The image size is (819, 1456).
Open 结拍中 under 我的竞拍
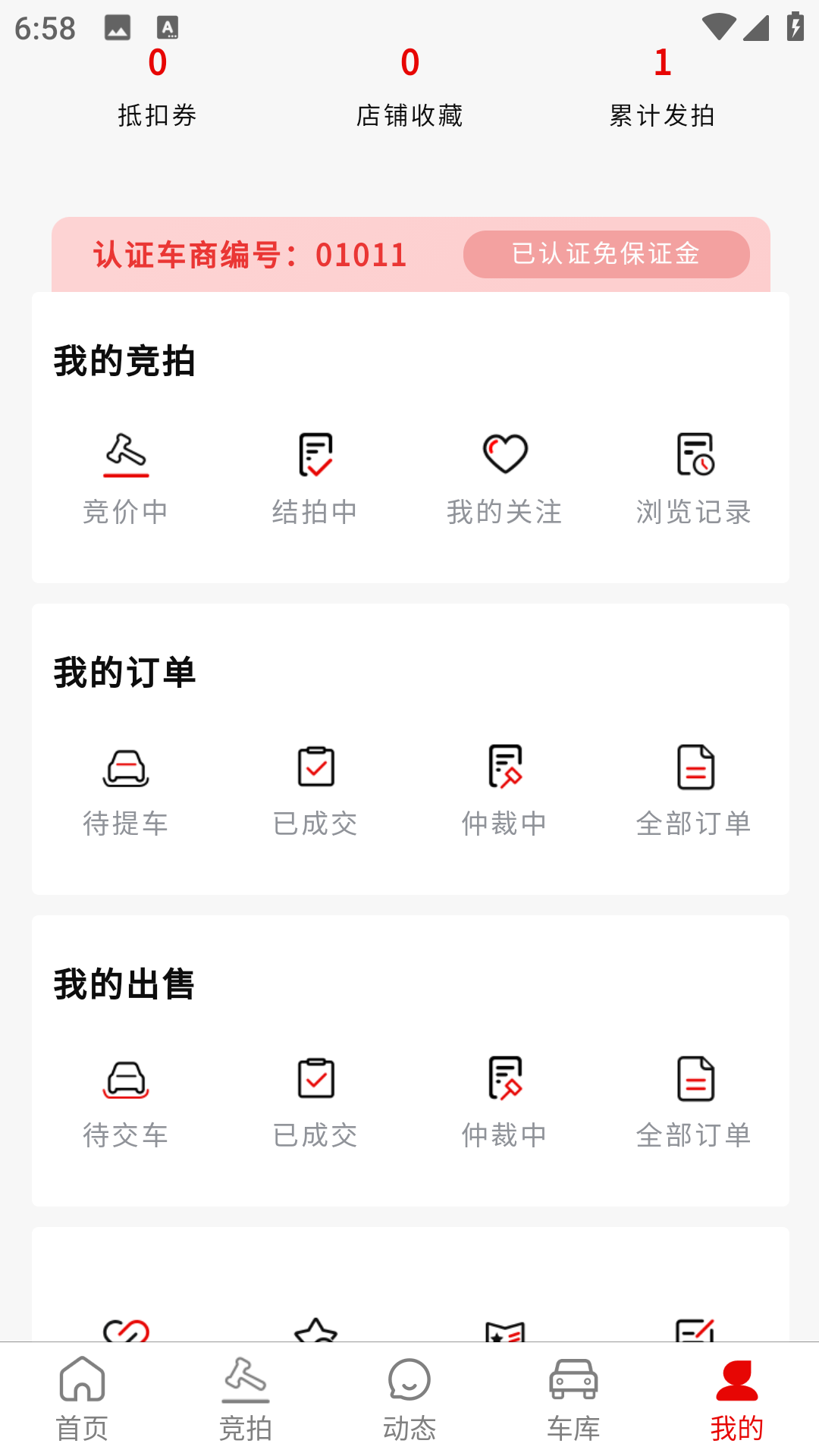click(315, 478)
